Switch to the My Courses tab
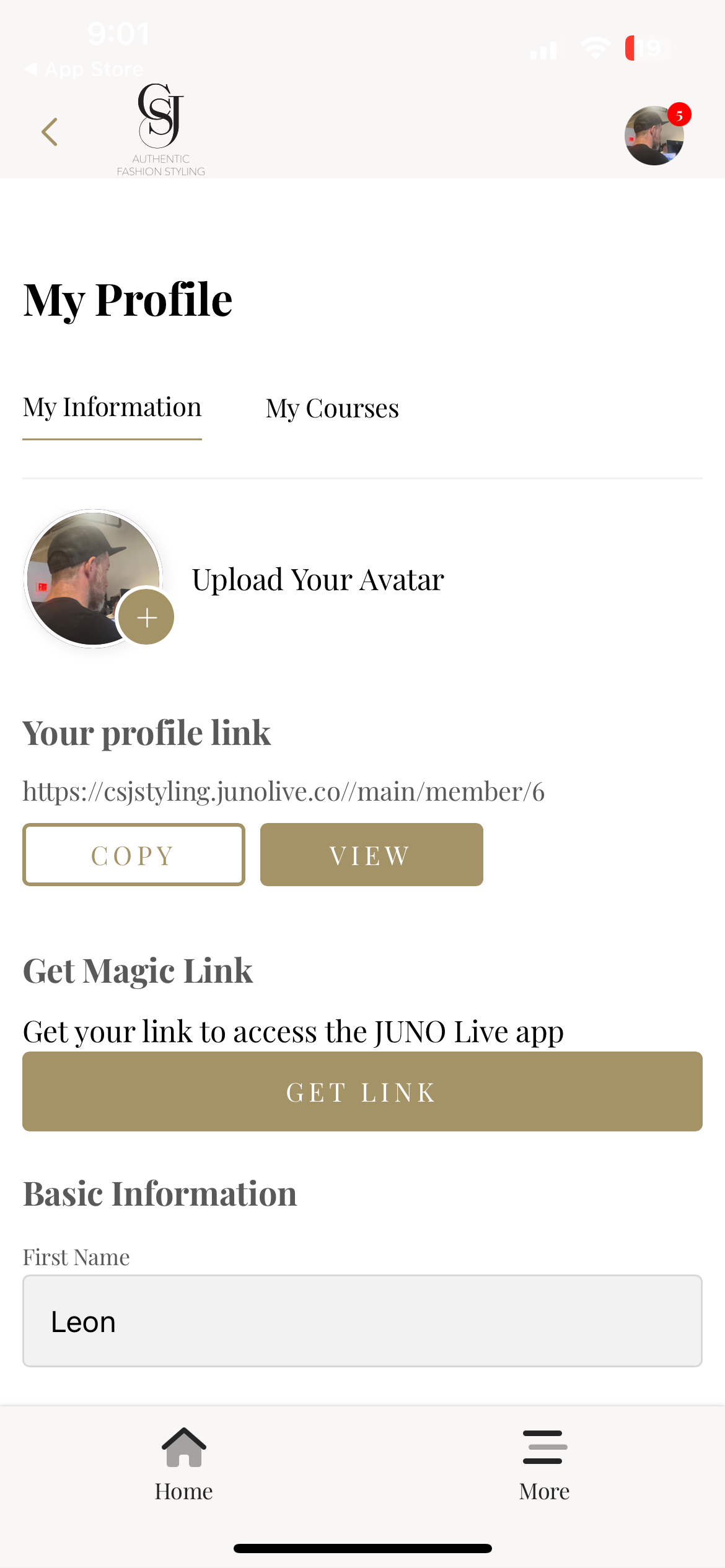725x1568 pixels. (332, 409)
